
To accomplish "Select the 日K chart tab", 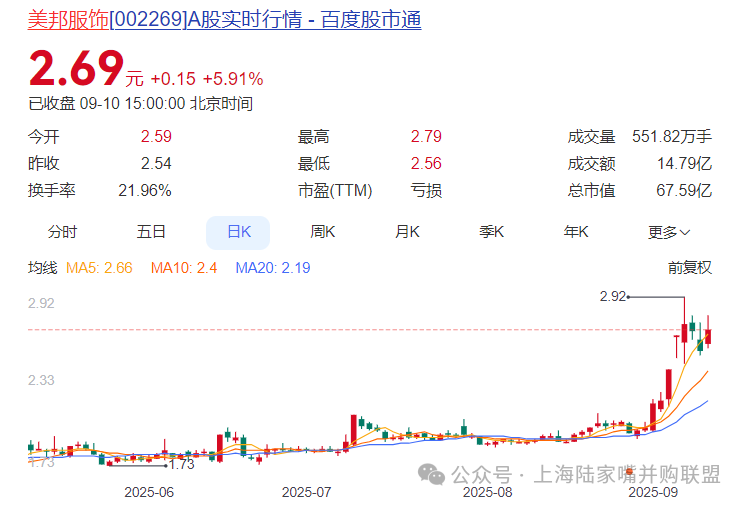I will coord(238,232).
